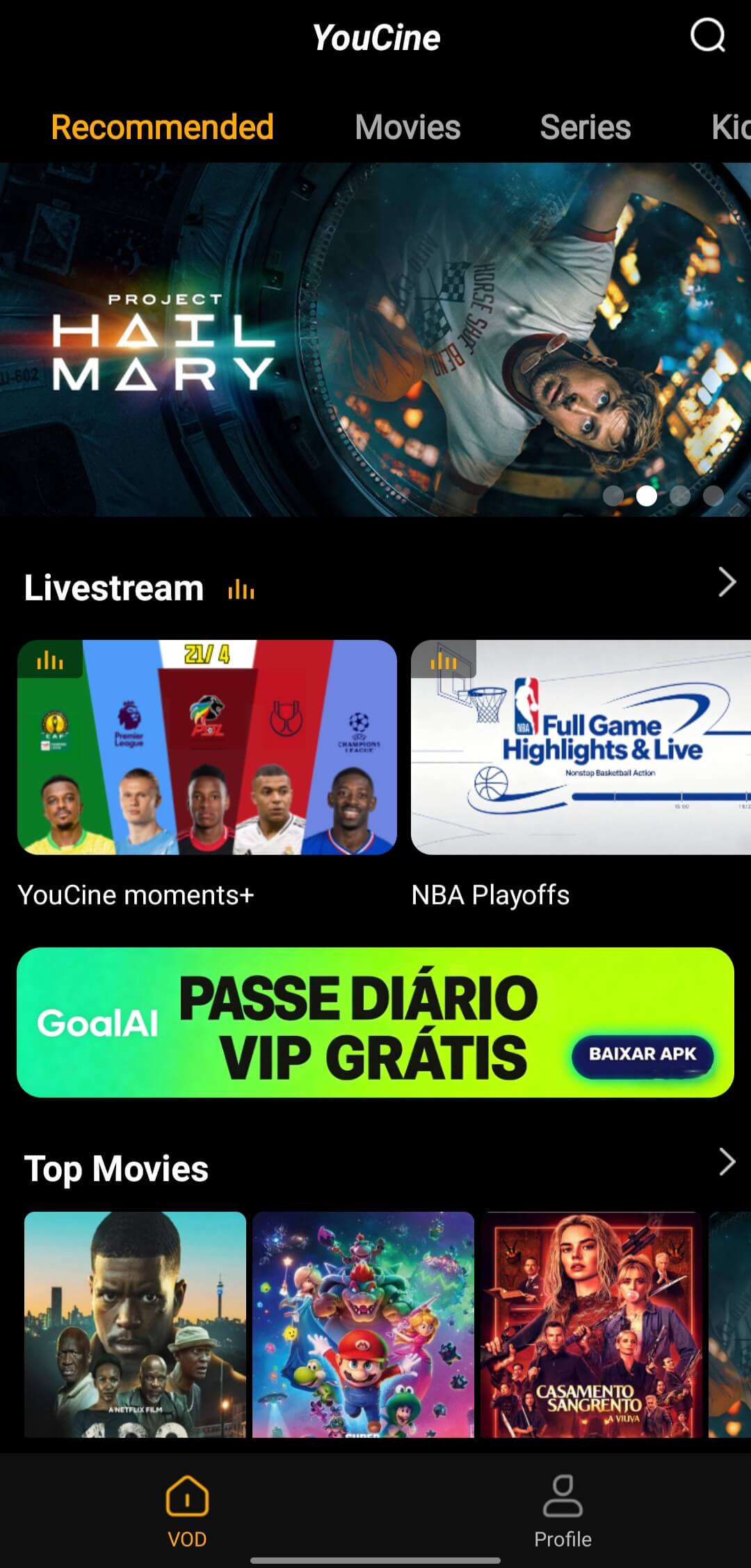The height and width of the screenshot is (1568, 751).
Task: Open the search icon
Action: click(707, 35)
